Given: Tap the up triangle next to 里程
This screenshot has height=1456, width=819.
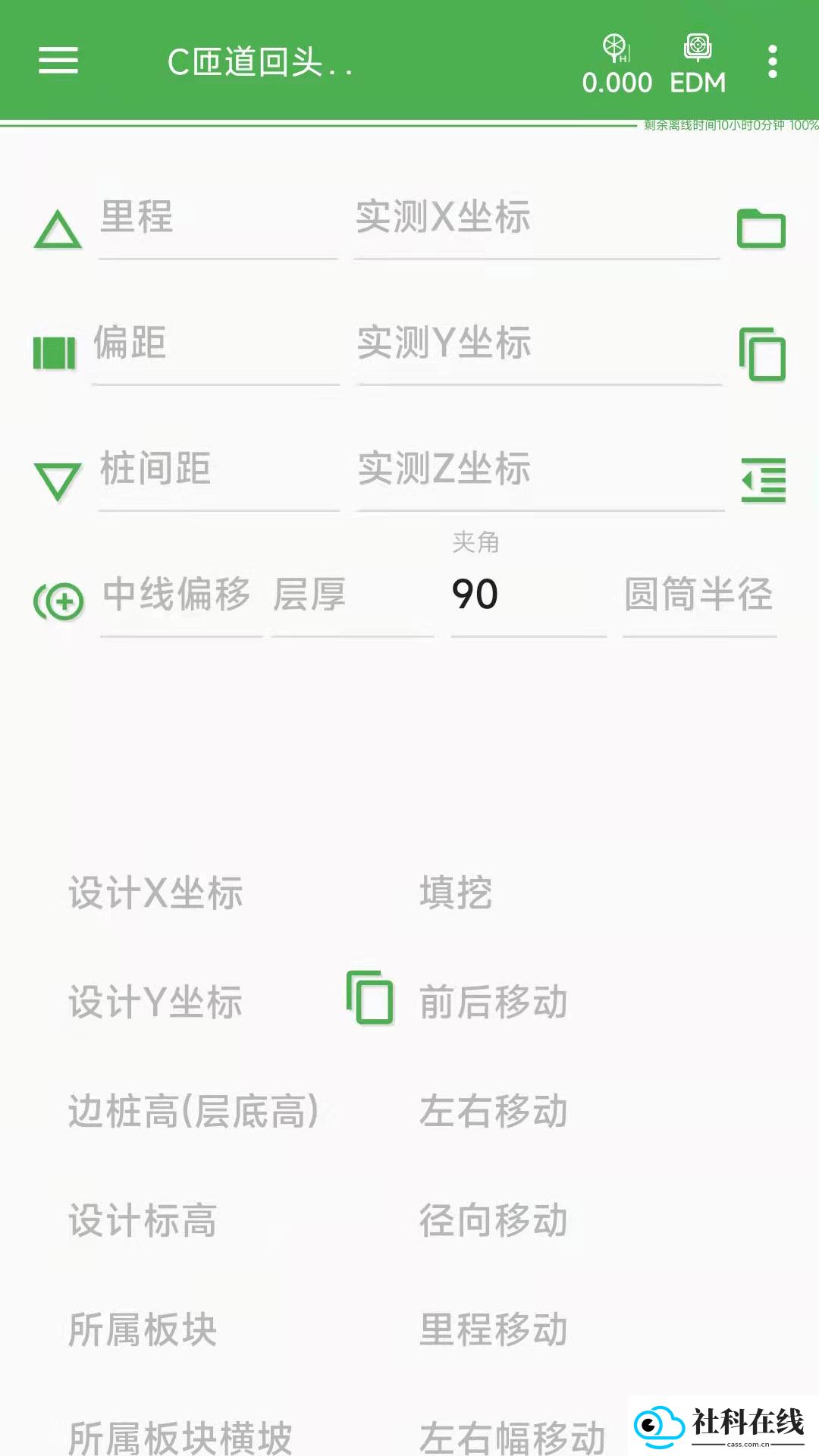Looking at the screenshot, I should click(58, 230).
